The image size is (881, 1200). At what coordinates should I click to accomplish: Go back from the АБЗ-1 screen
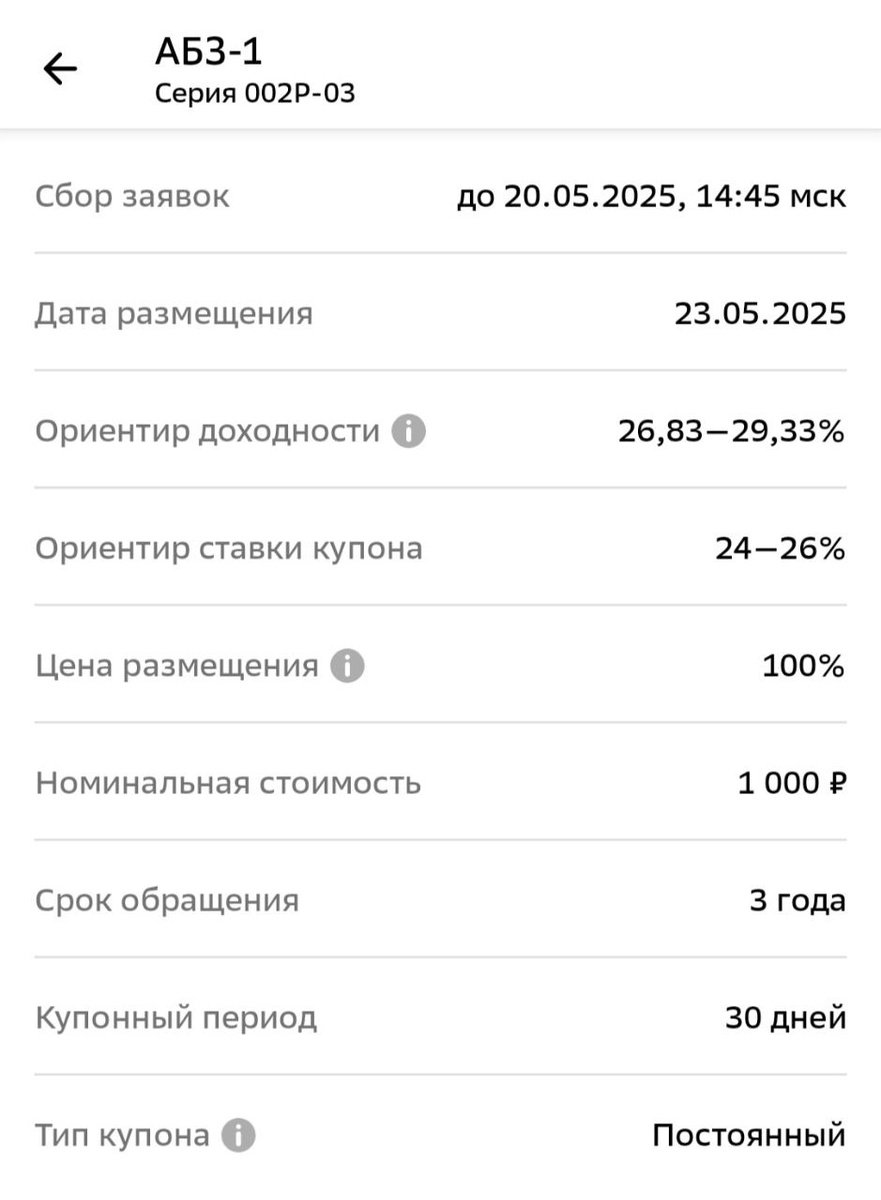[x=60, y=68]
